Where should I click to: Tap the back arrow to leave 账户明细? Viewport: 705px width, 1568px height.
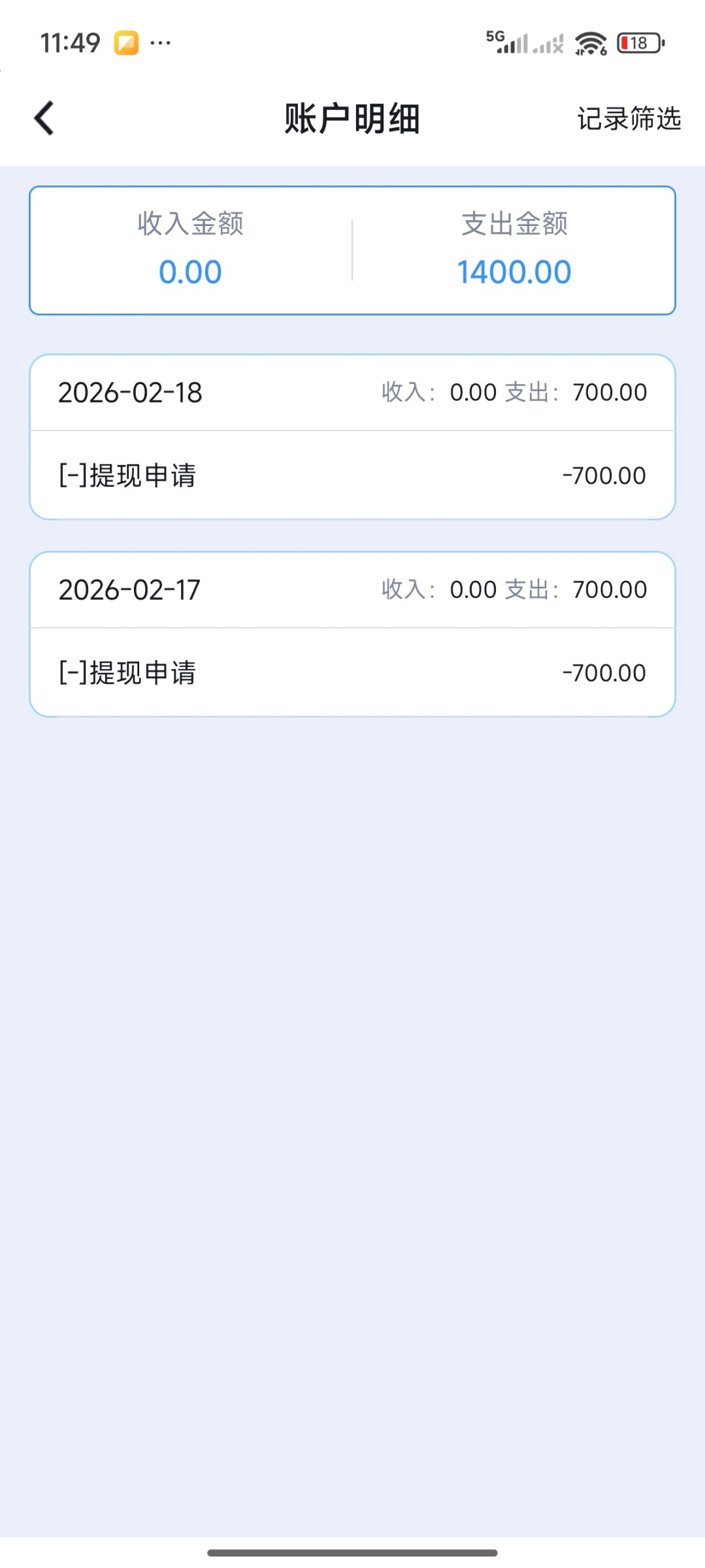(x=43, y=118)
